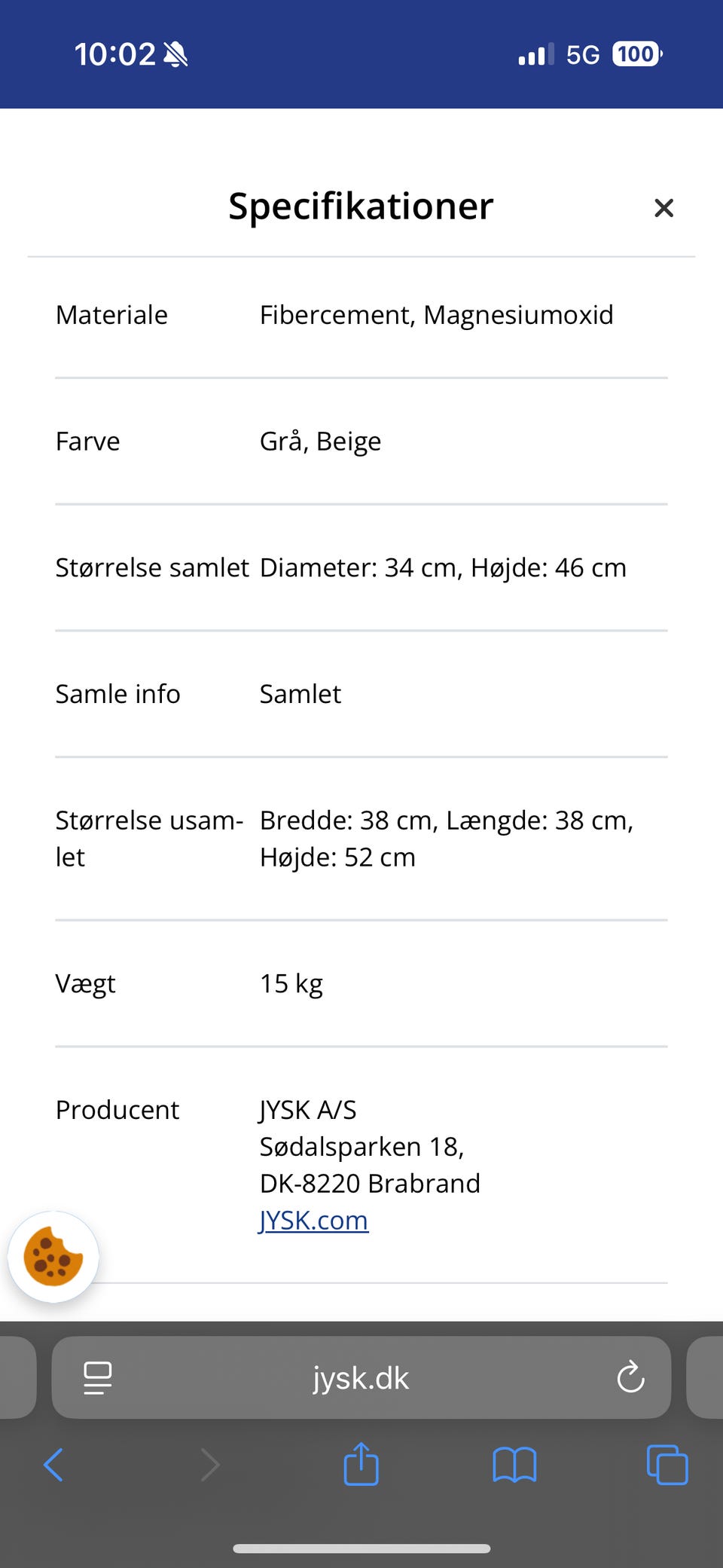This screenshot has height=1568, width=723.
Task: Select the Materiale row value
Action: tap(437, 315)
